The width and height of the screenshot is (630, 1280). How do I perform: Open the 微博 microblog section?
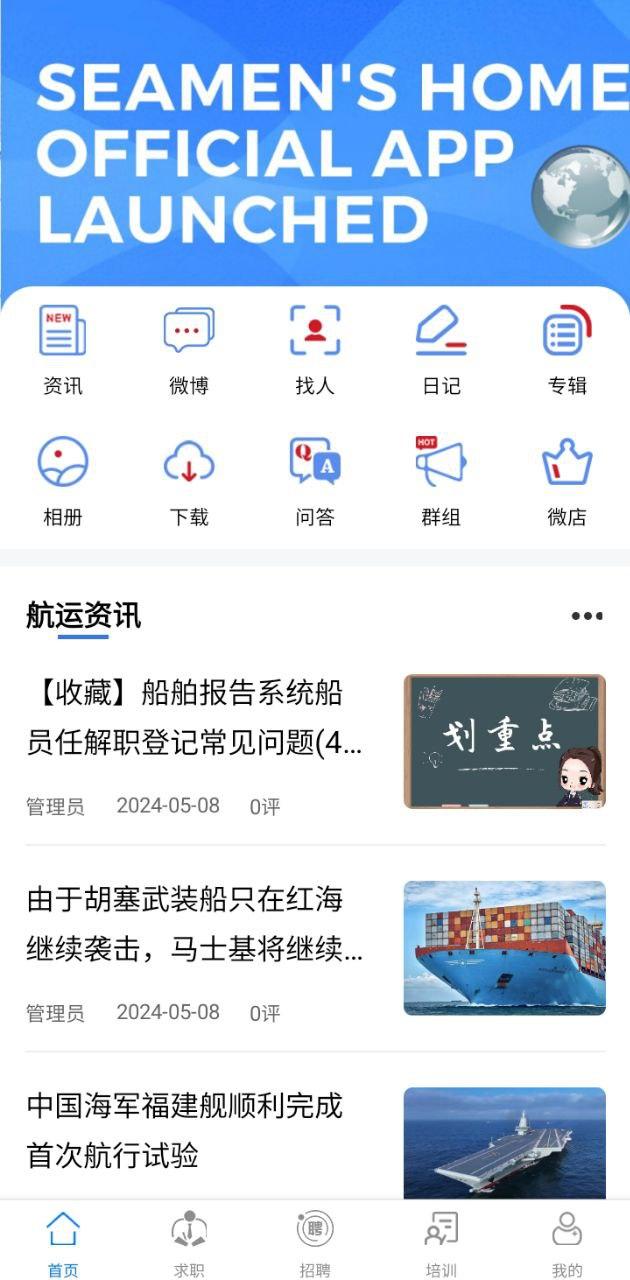pos(189,349)
